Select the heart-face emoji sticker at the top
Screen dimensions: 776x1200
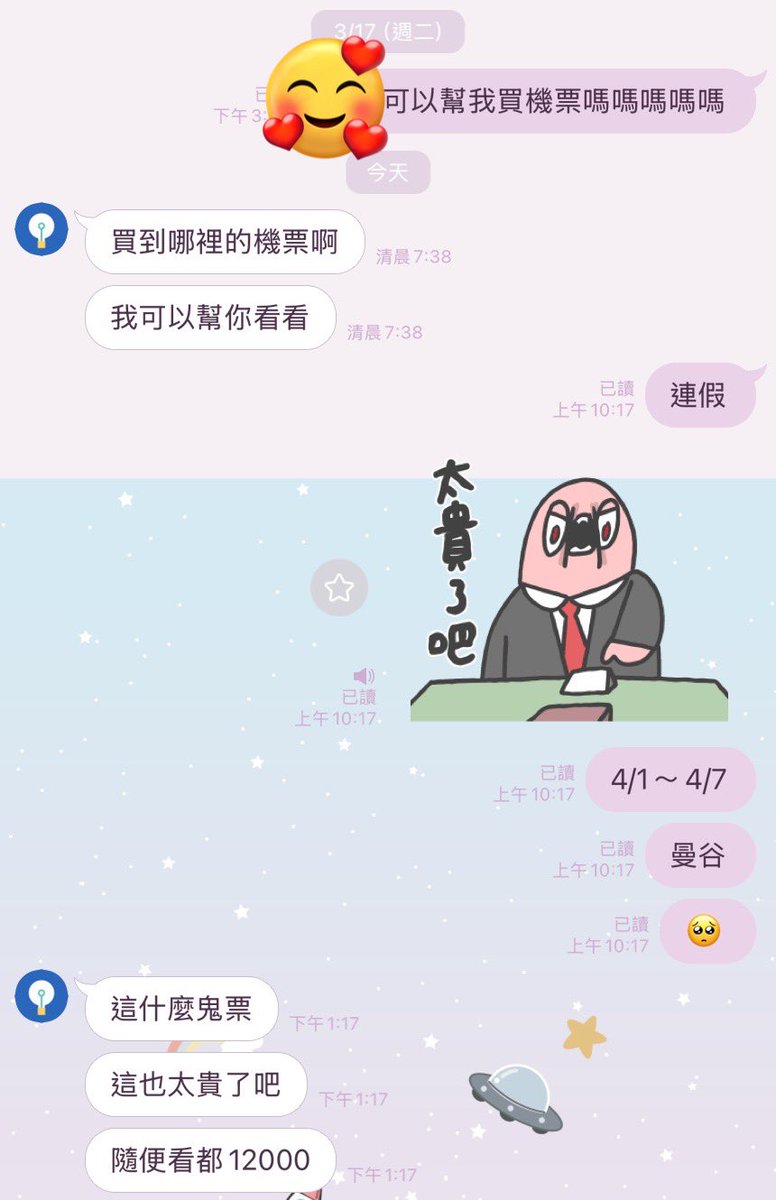[325, 100]
